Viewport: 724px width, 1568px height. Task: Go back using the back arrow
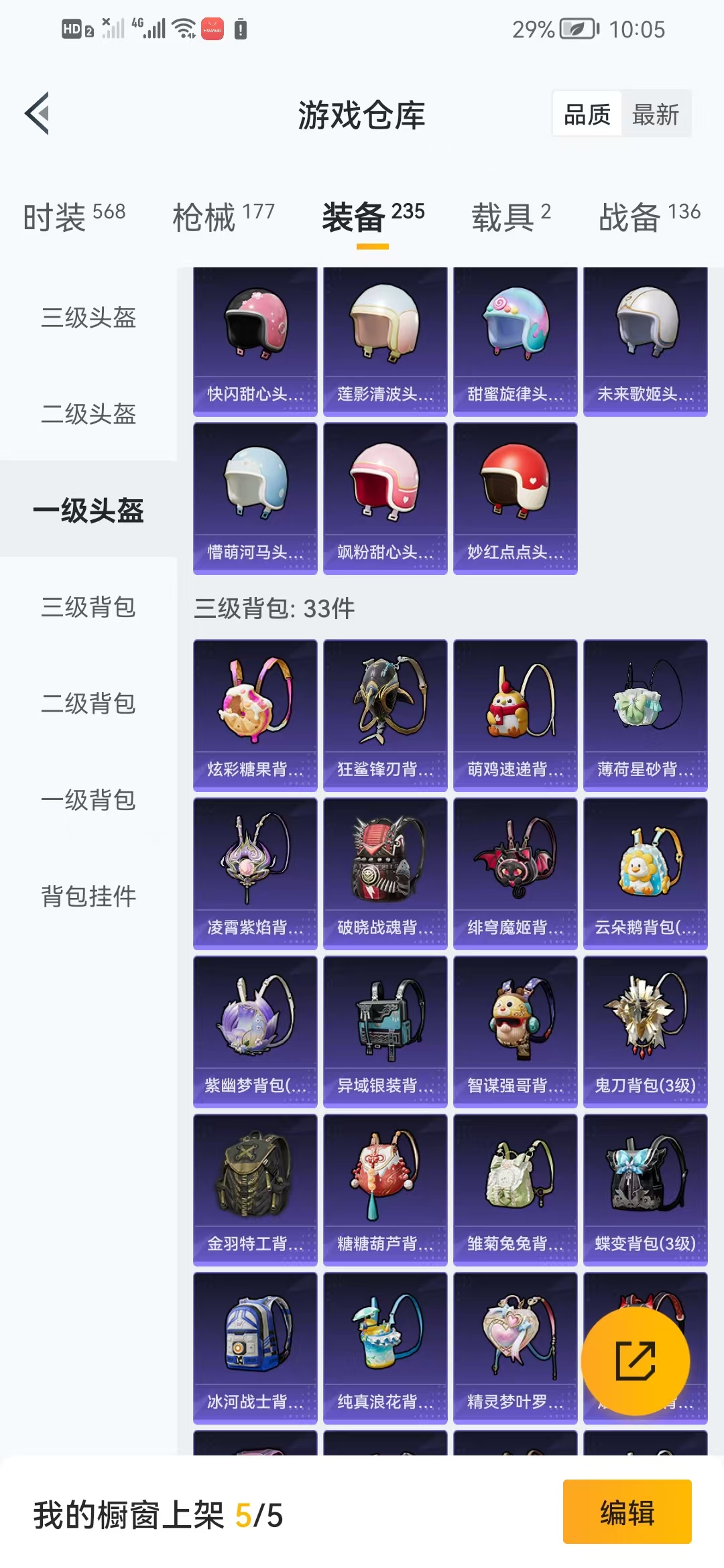click(x=38, y=113)
